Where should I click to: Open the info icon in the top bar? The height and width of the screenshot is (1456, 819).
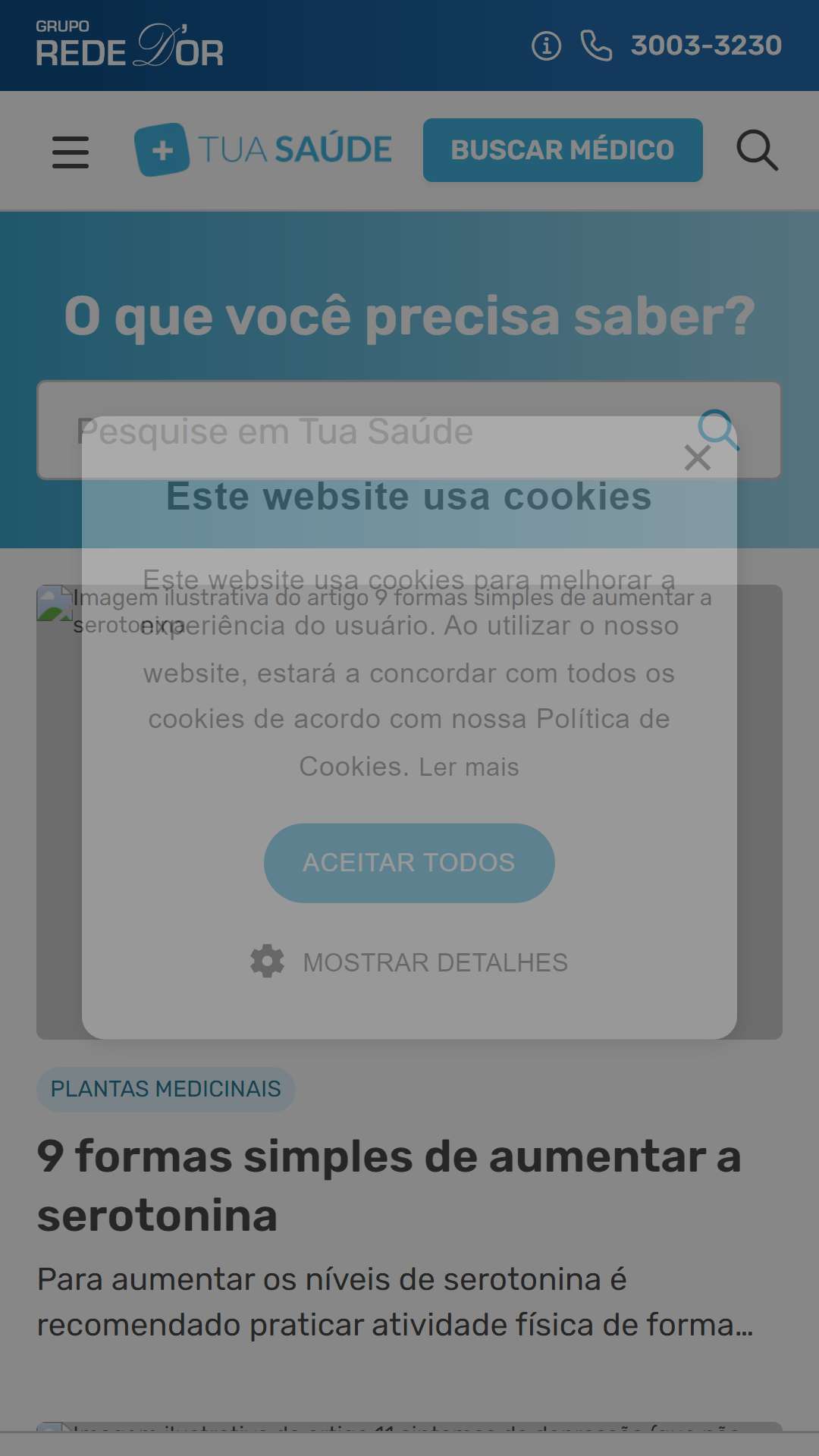pyautogui.click(x=546, y=45)
